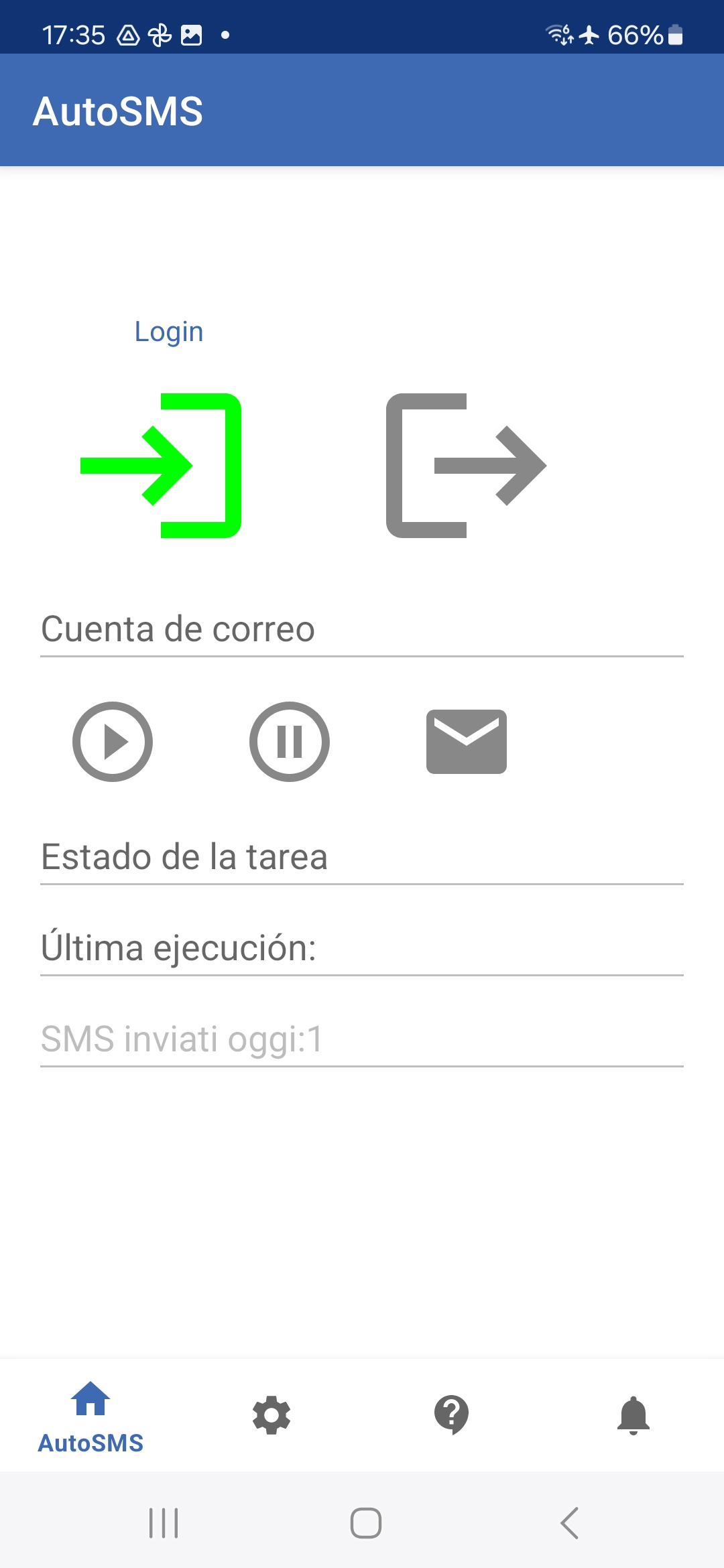Image resolution: width=724 pixels, height=1568 pixels.
Task: Tap the gray logout icon
Action: point(467,466)
